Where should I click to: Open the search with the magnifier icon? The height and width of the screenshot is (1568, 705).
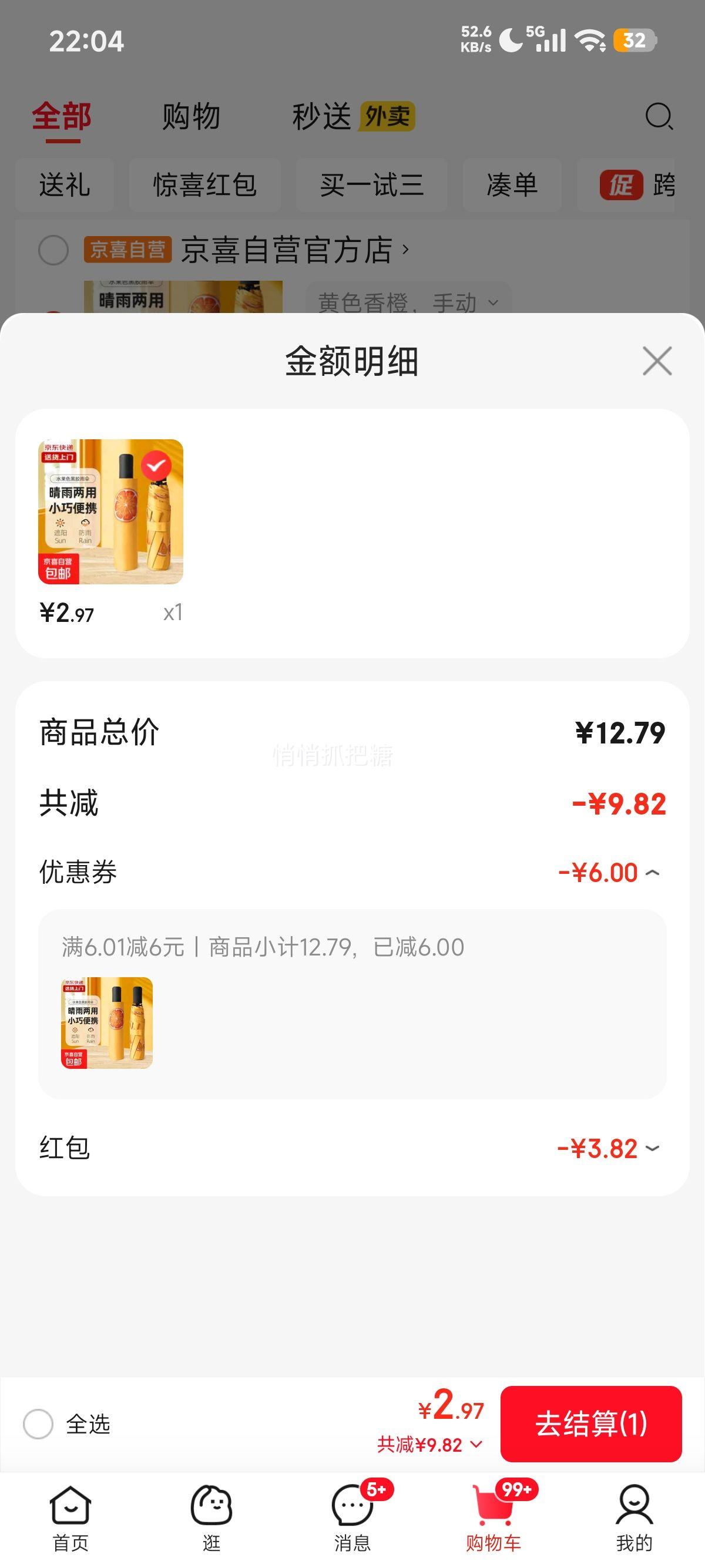pos(660,117)
